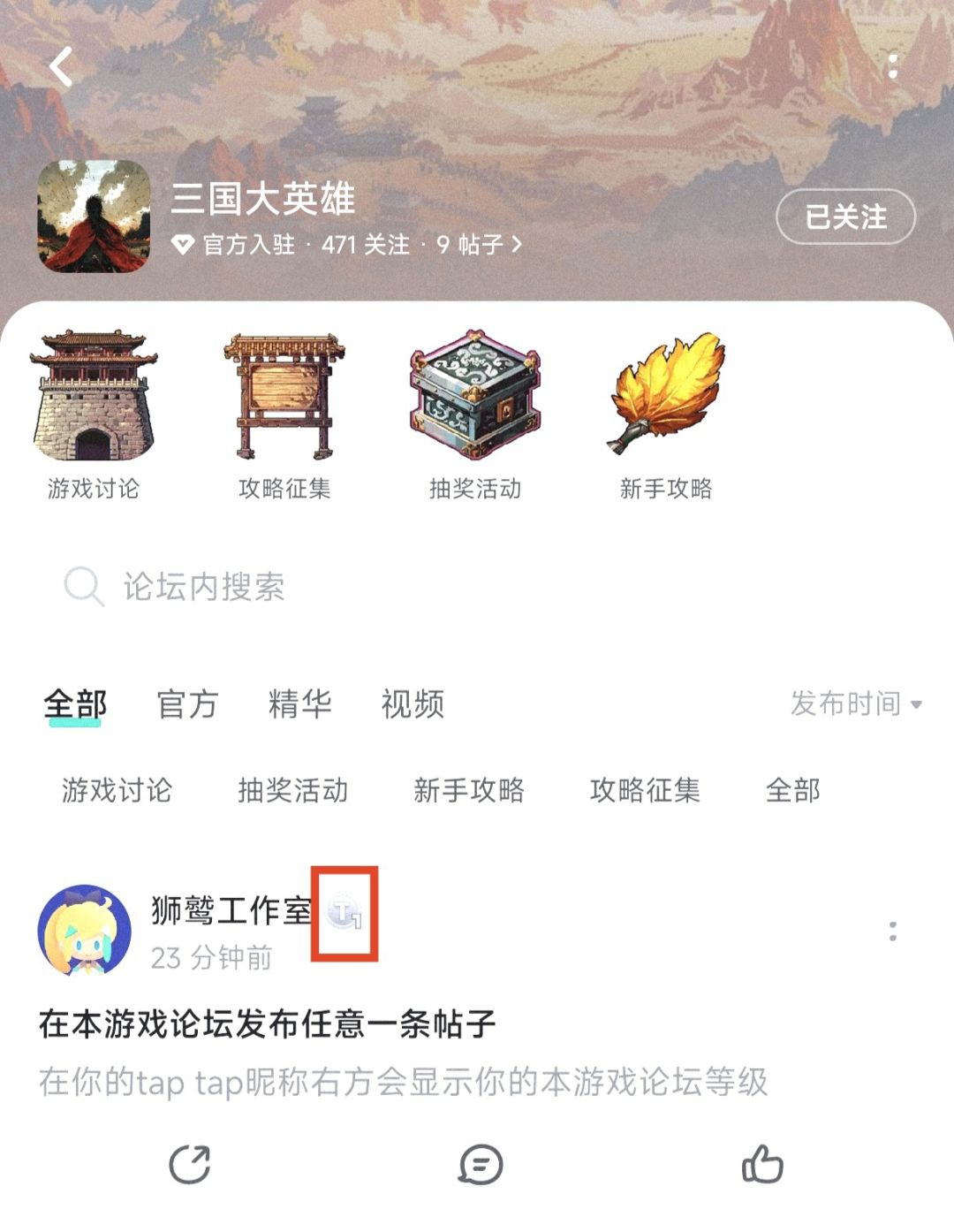954x1232 pixels.
Task: Tap the 论坛内搜索 search field
Action: pos(203,585)
